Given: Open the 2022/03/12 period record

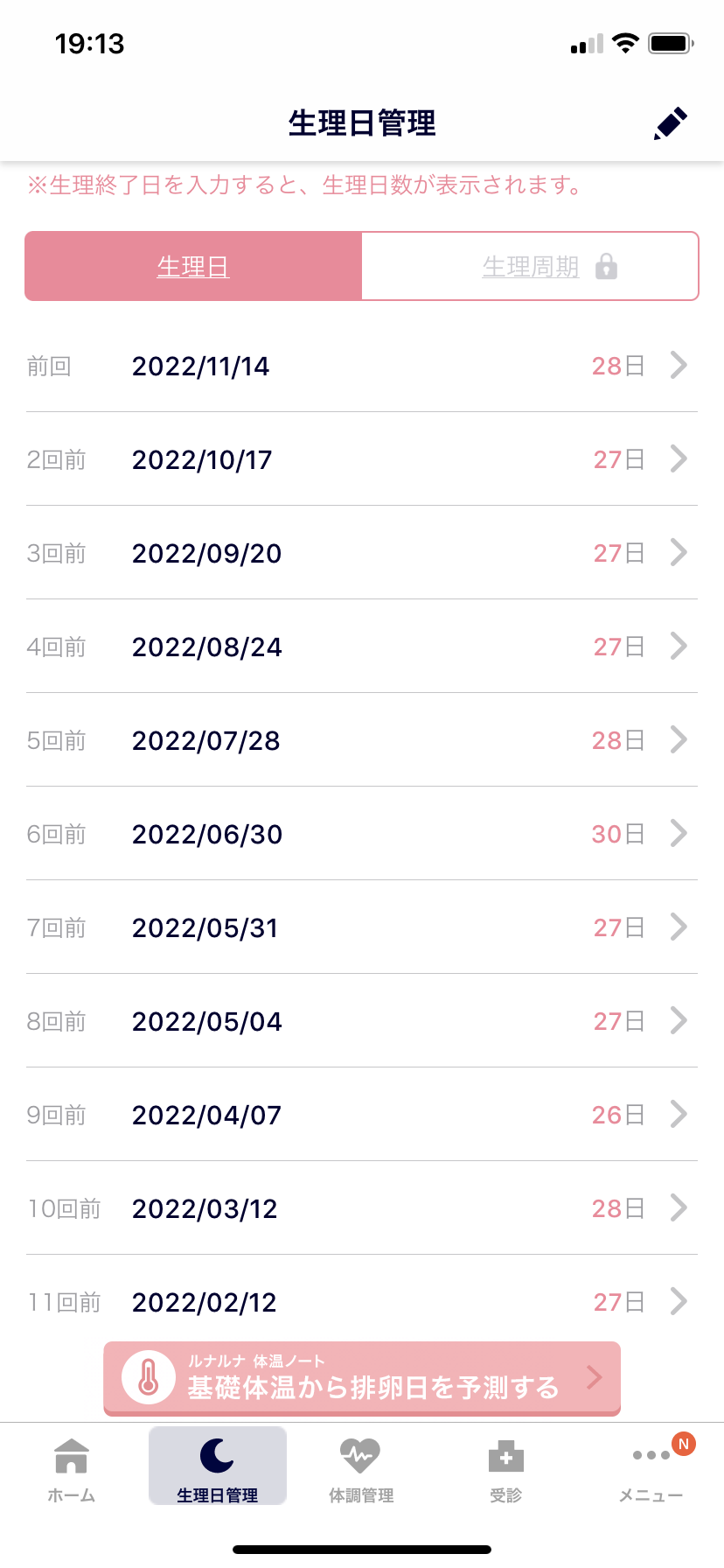Looking at the screenshot, I should [x=362, y=1208].
